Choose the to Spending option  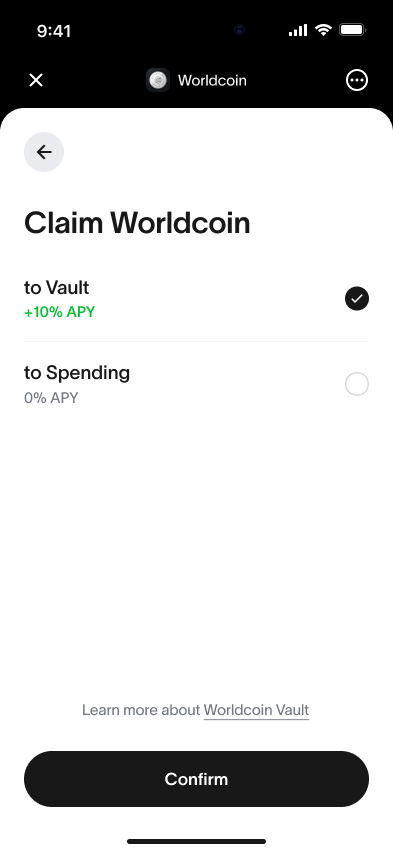[x=196, y=384]
